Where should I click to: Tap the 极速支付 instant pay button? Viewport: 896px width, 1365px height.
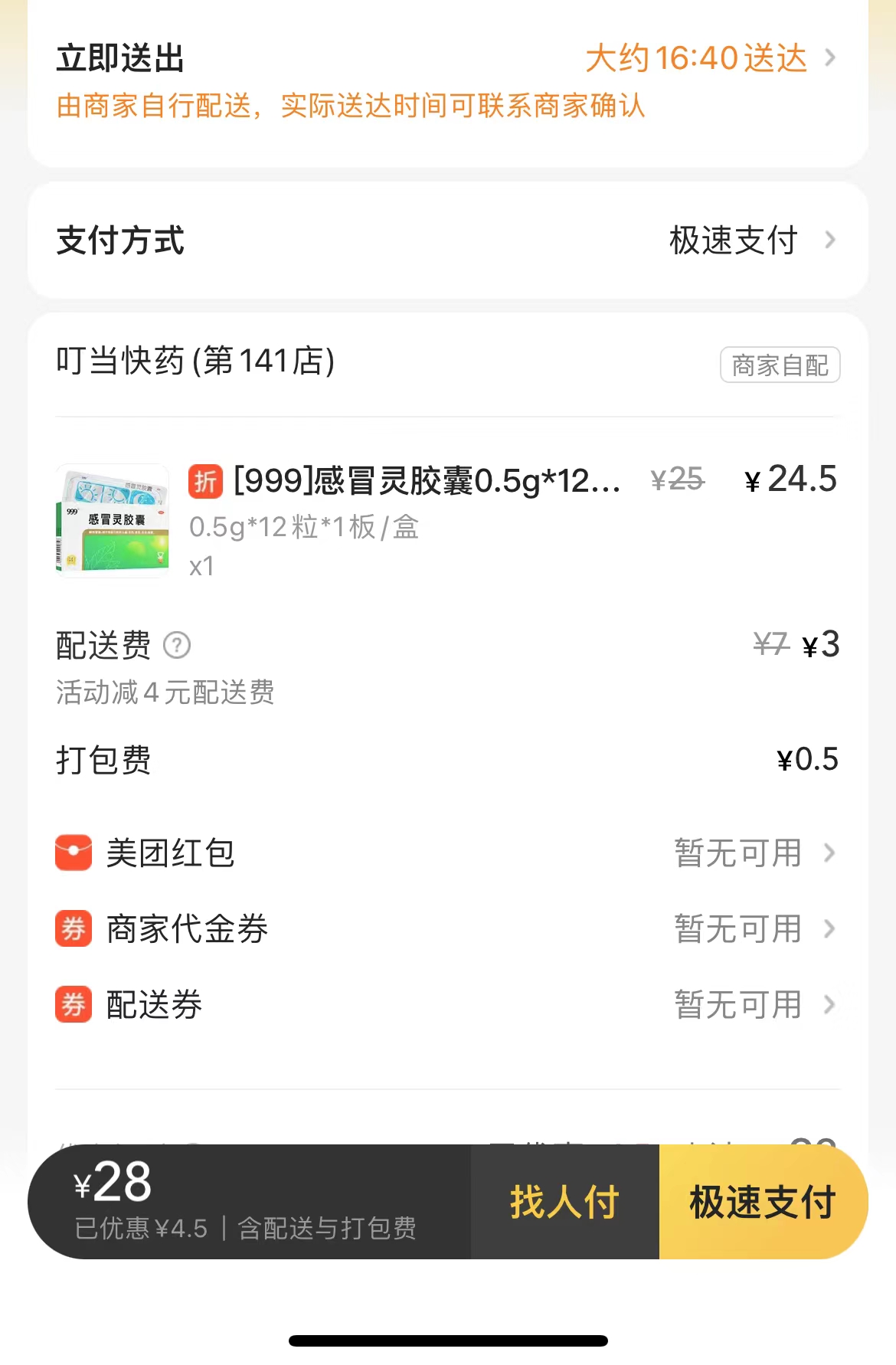[761, 1203]
